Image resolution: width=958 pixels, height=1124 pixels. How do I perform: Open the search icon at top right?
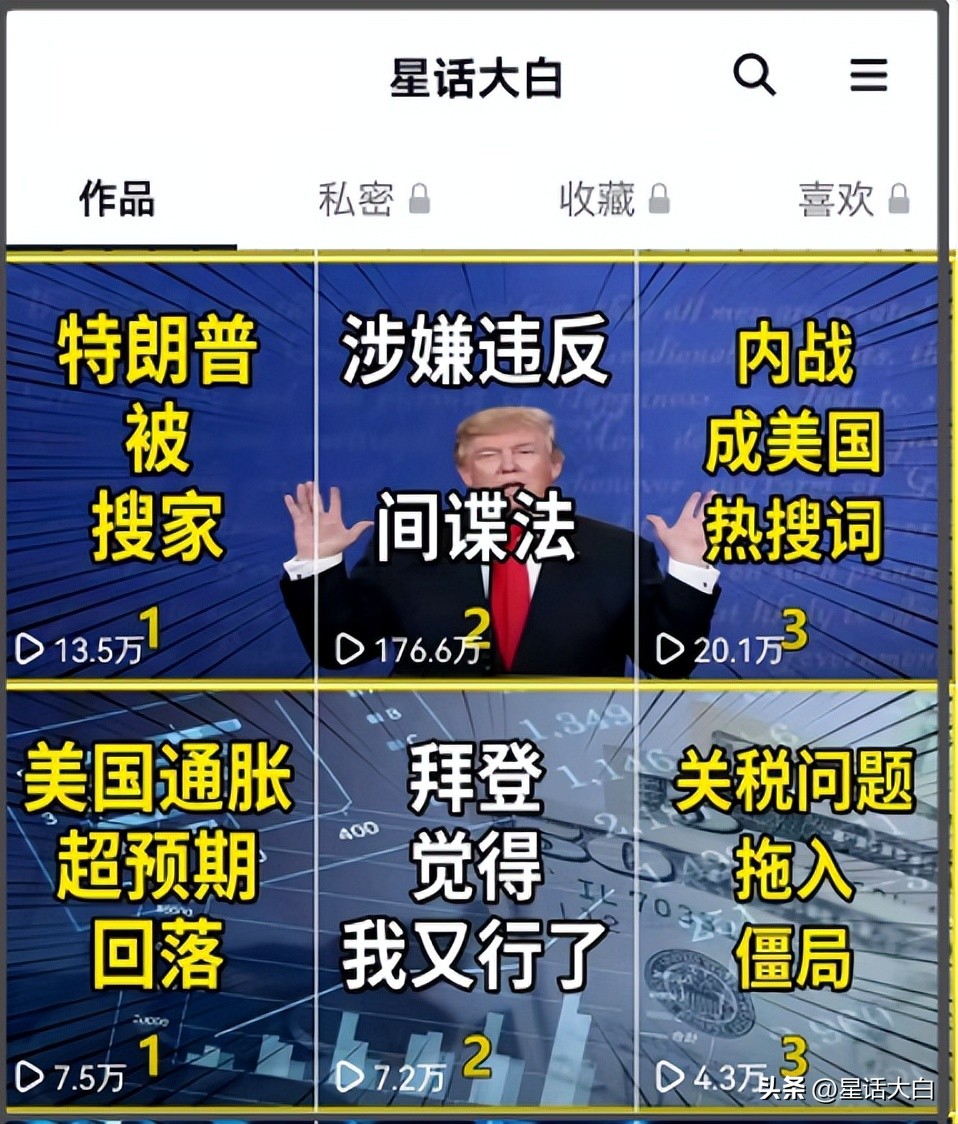coord(753,74)
